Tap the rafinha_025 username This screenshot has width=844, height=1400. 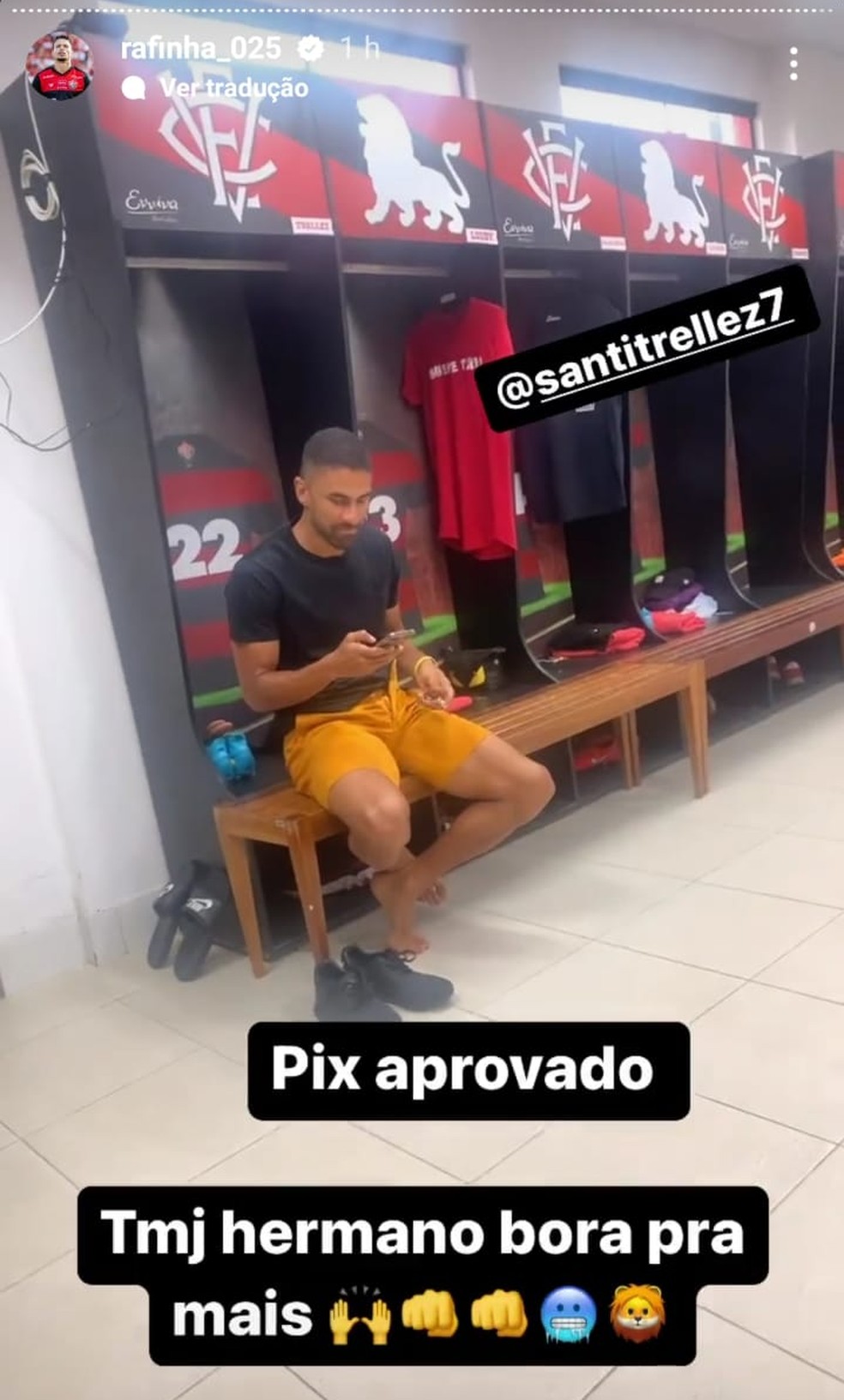(x=201, y=49)
